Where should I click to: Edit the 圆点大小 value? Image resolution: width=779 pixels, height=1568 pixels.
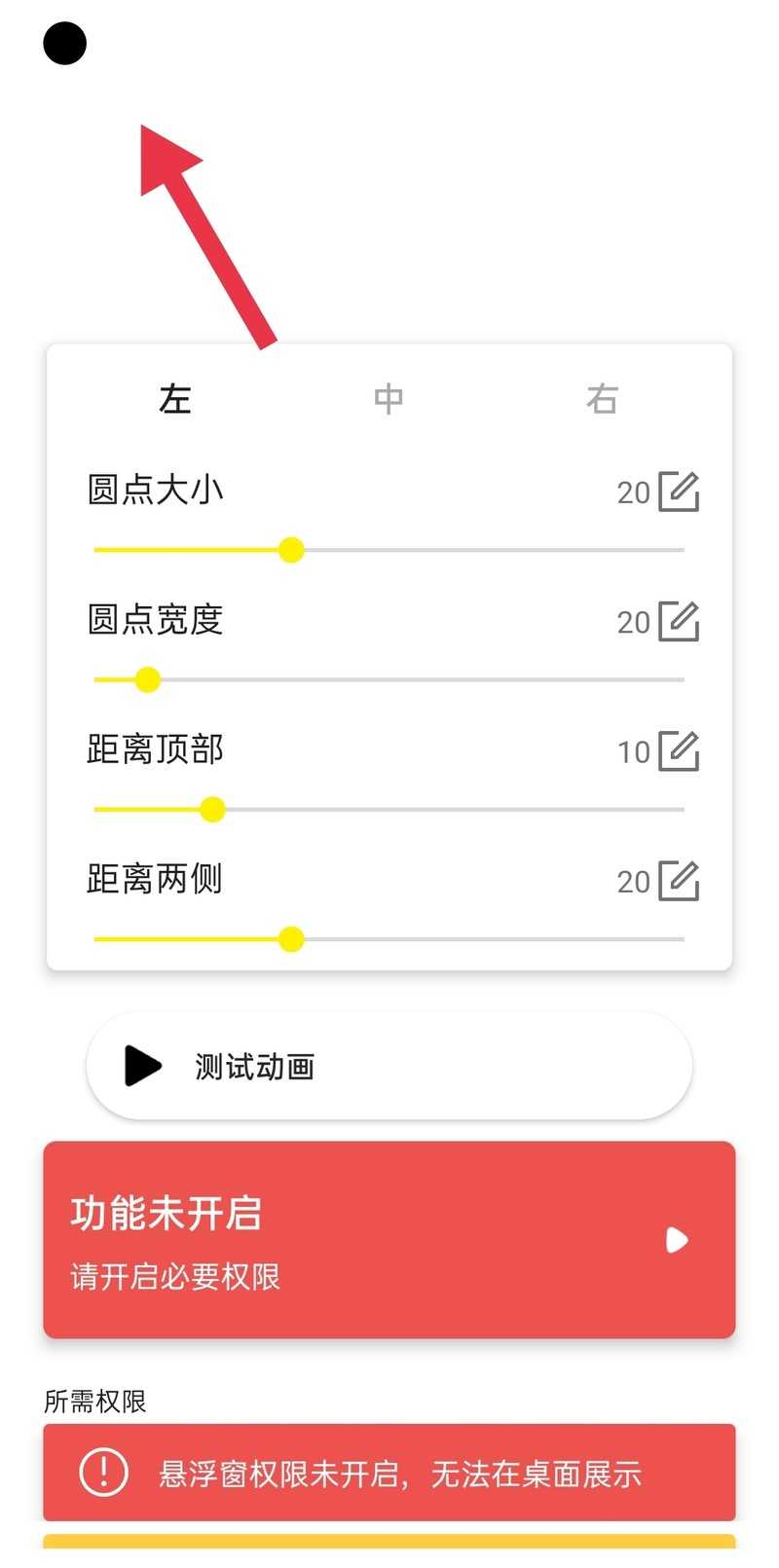(x=679, y=492)
